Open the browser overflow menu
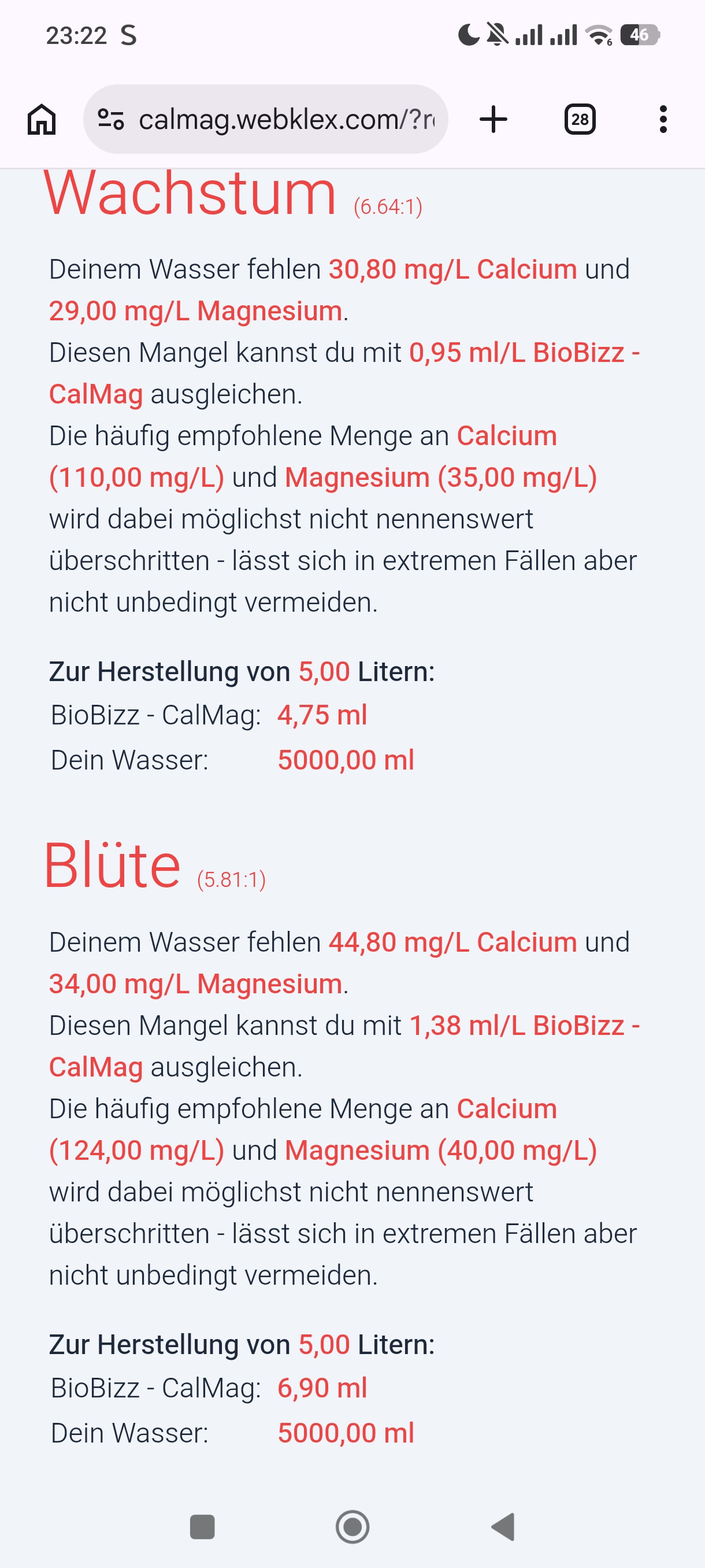 [663, 119]
